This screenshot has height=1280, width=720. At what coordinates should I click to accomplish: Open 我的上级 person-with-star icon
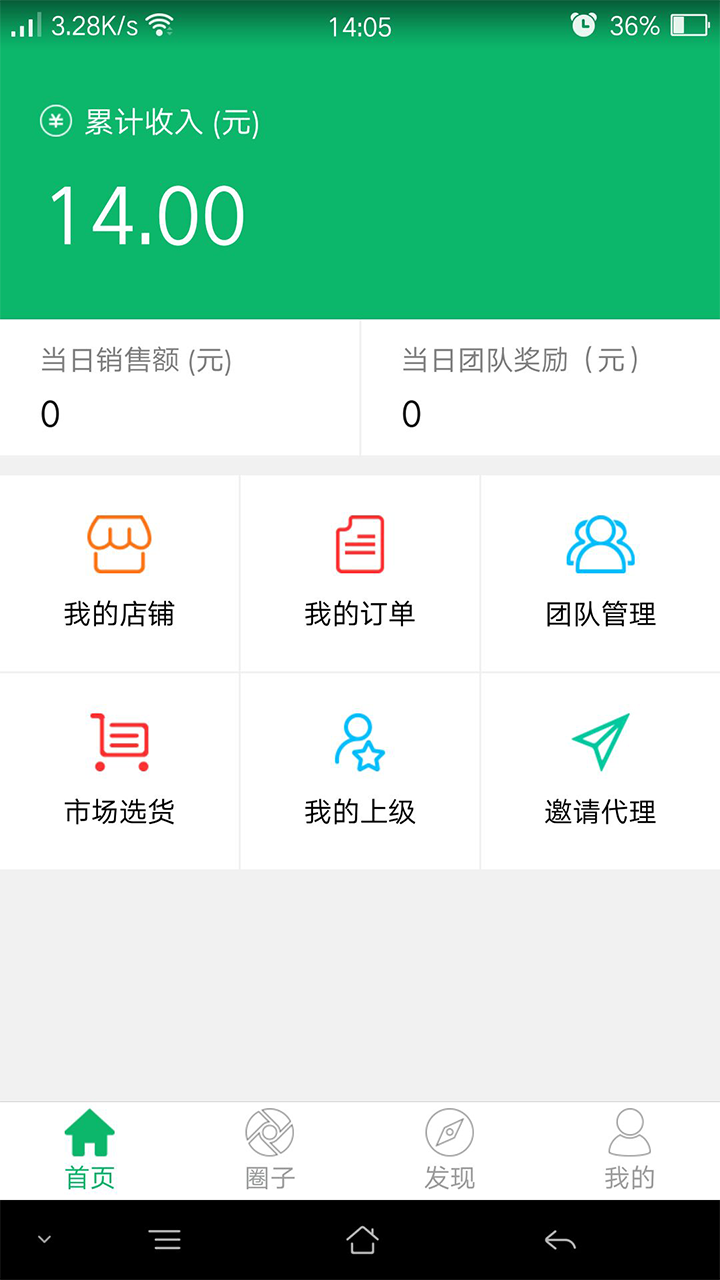pos(360,740)
